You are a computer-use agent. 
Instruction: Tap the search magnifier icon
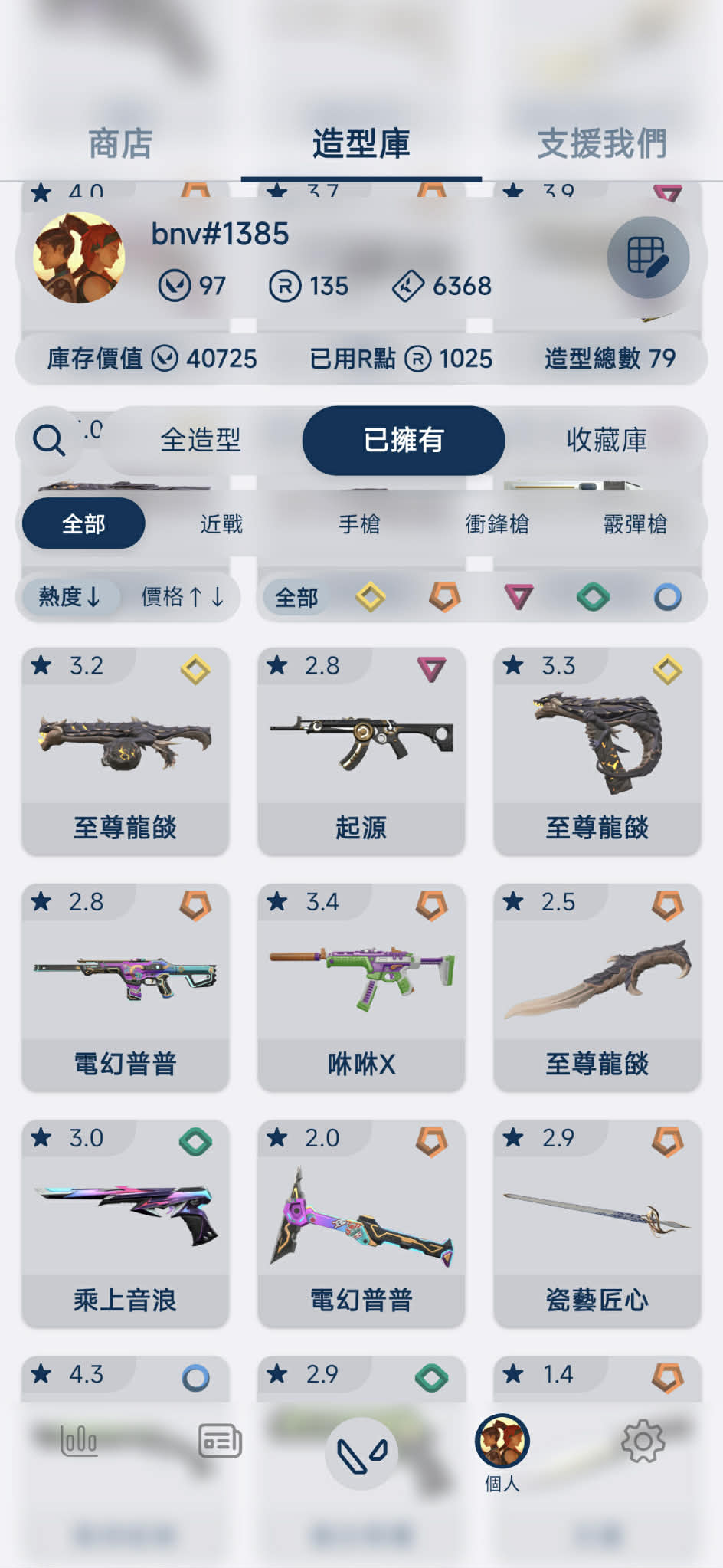coord(49,441)
